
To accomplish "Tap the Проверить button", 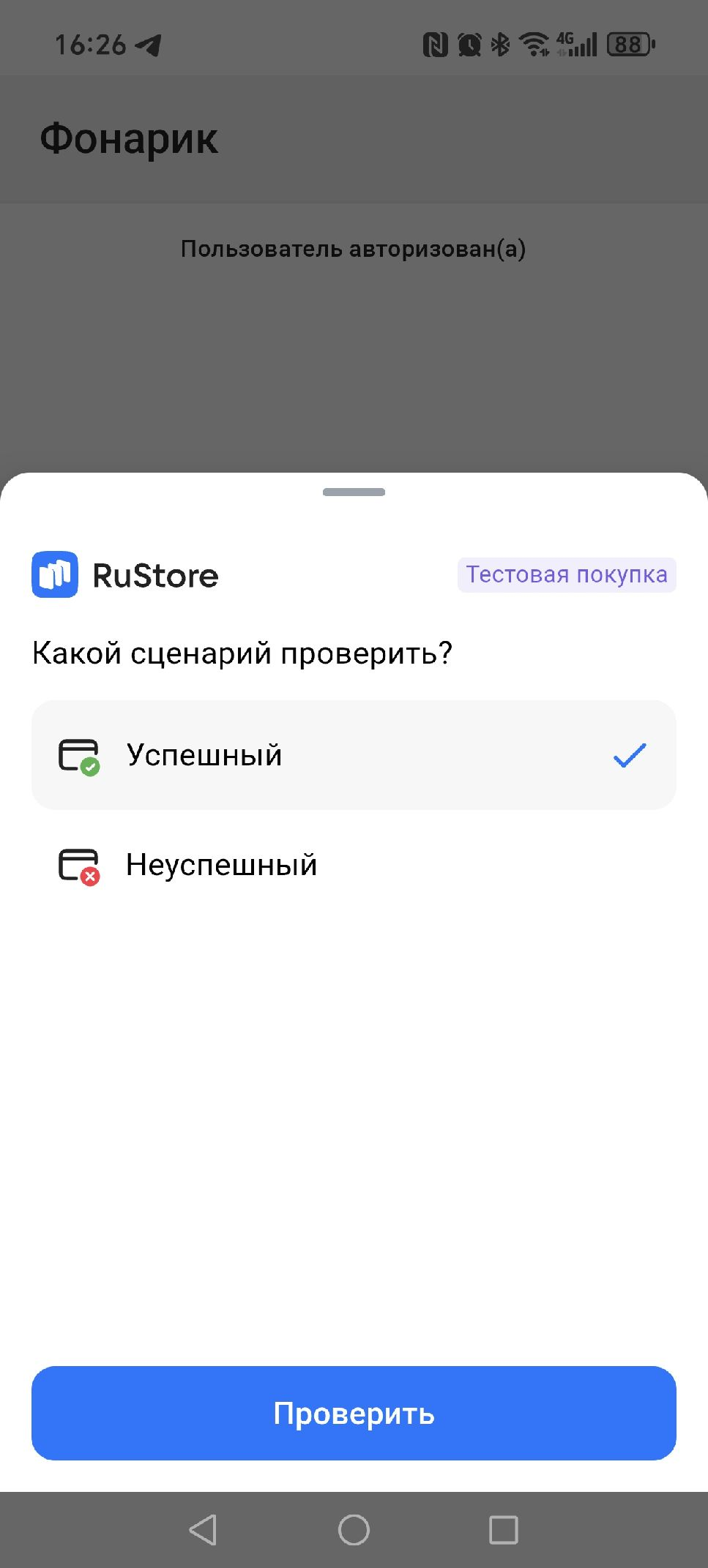I will click(353, 1413).
